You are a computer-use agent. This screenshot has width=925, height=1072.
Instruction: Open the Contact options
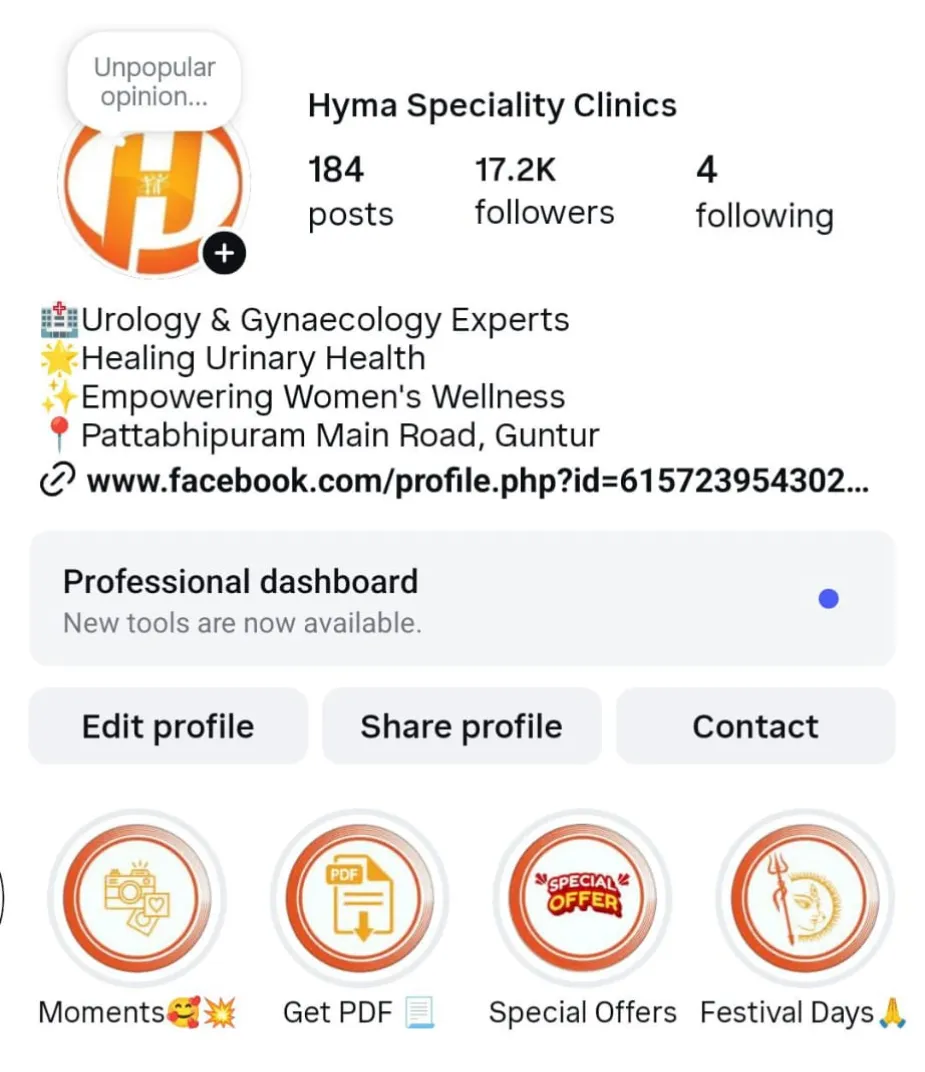tap(755, 726)
